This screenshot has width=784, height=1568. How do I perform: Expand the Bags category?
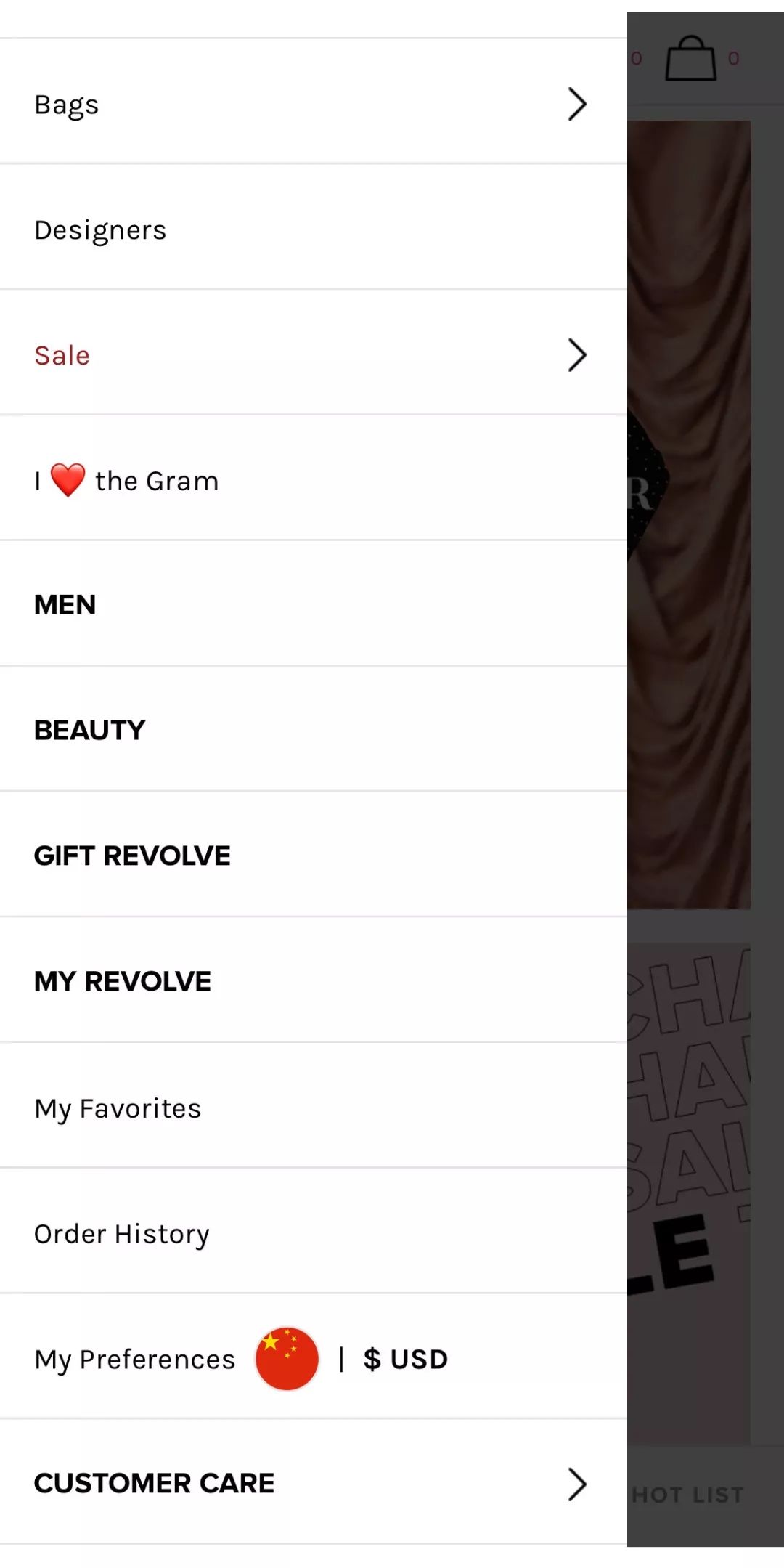312,104
